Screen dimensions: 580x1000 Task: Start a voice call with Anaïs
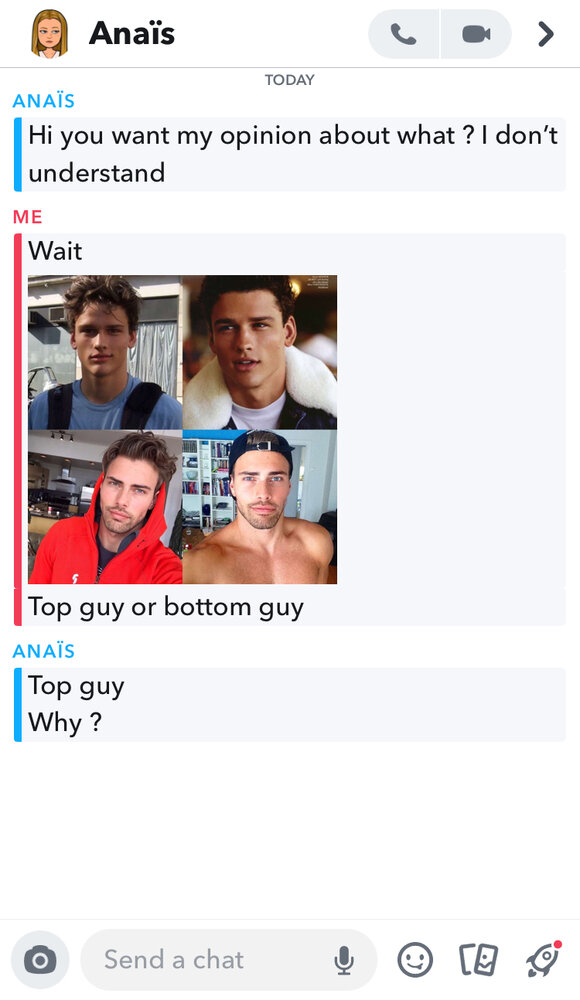pos(403,34)
